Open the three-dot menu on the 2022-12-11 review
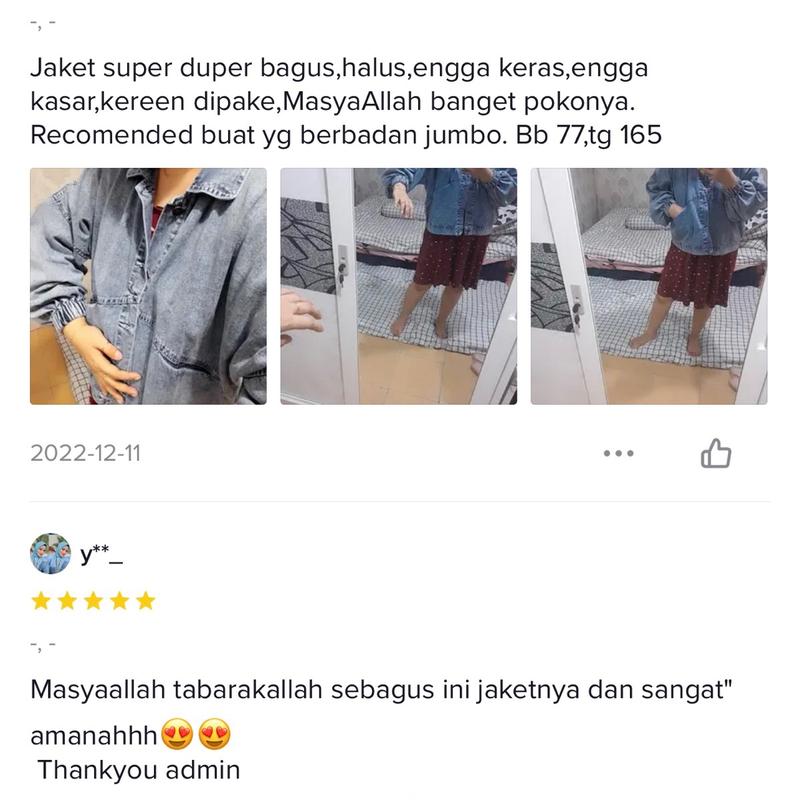Screen dimensions: 800x800 [x=619, y=454]
